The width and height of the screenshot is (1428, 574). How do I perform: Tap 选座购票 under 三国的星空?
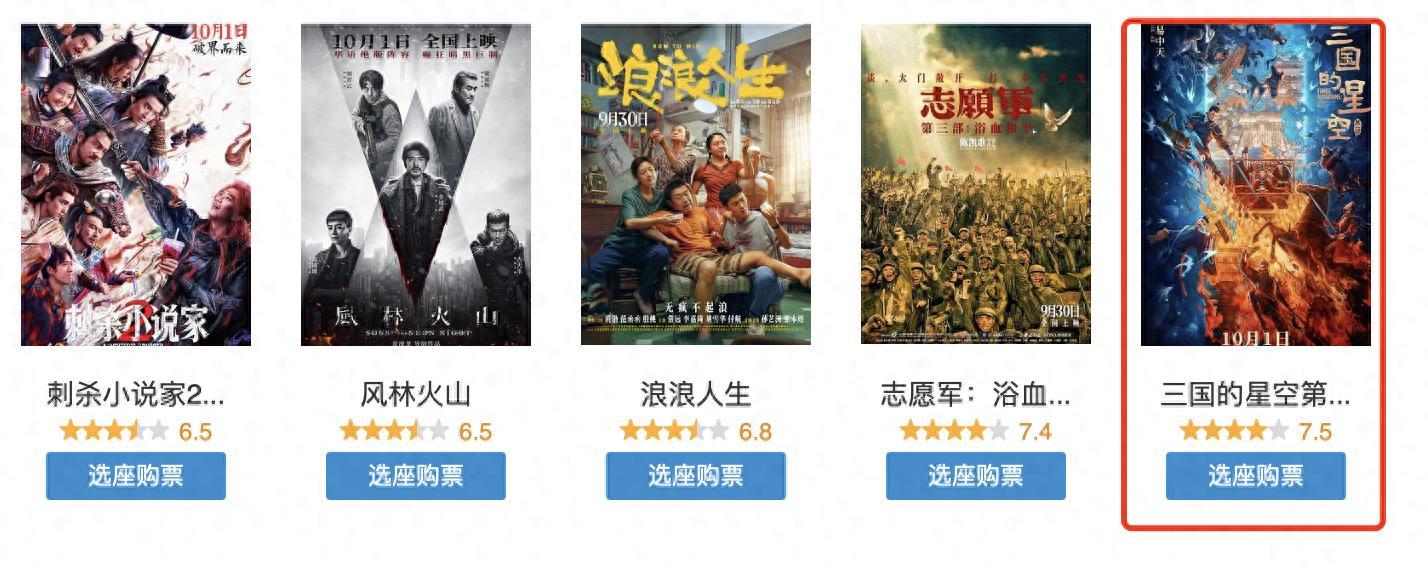pyautogui.click(x=1255, y=475)
